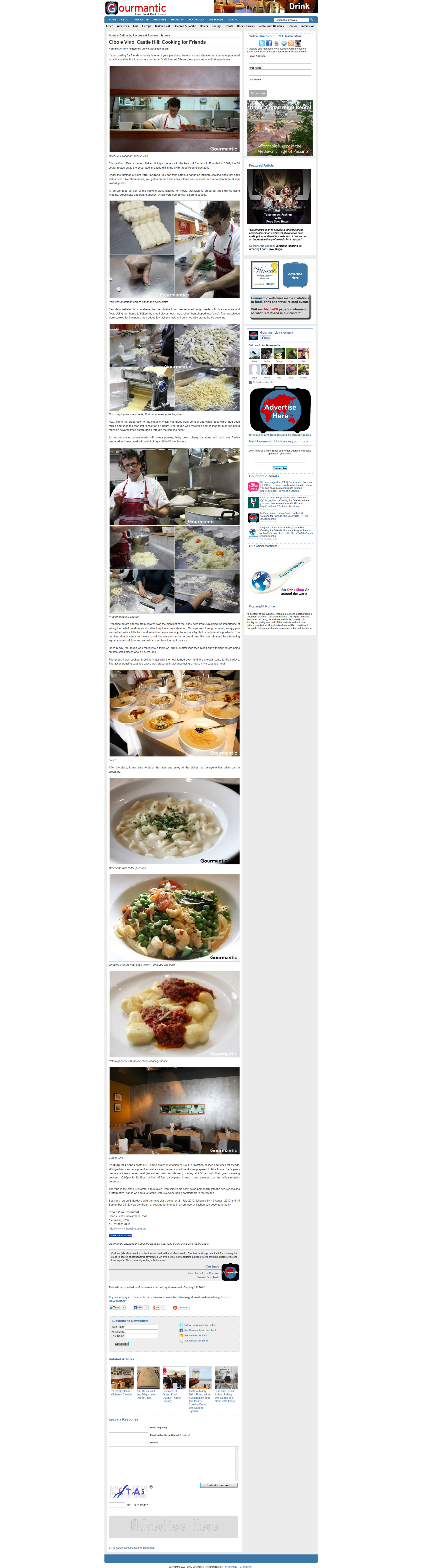Tweet this article
This screenshot has height=1568, width=422.
pos(115,1307)
